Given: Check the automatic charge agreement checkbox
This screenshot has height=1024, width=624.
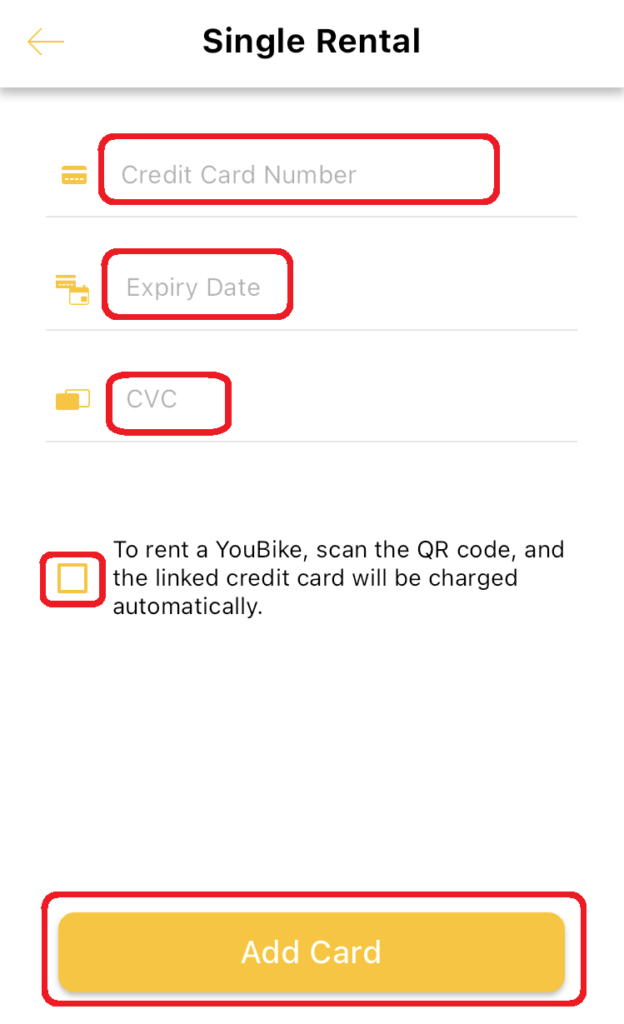Looking at the screenshot, I should click(x=72, y=579).
